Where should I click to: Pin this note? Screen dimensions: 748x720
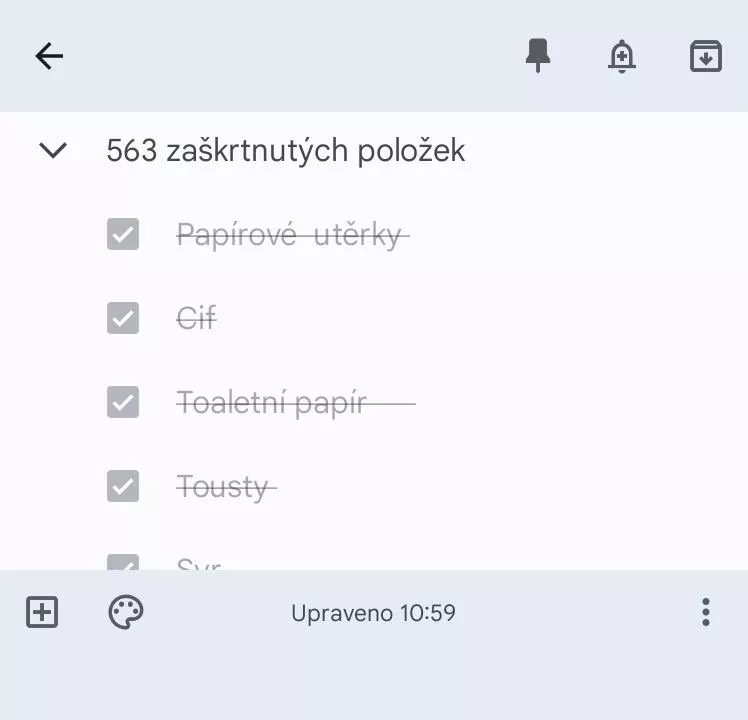pyautogui.click(x=538, y=56)
